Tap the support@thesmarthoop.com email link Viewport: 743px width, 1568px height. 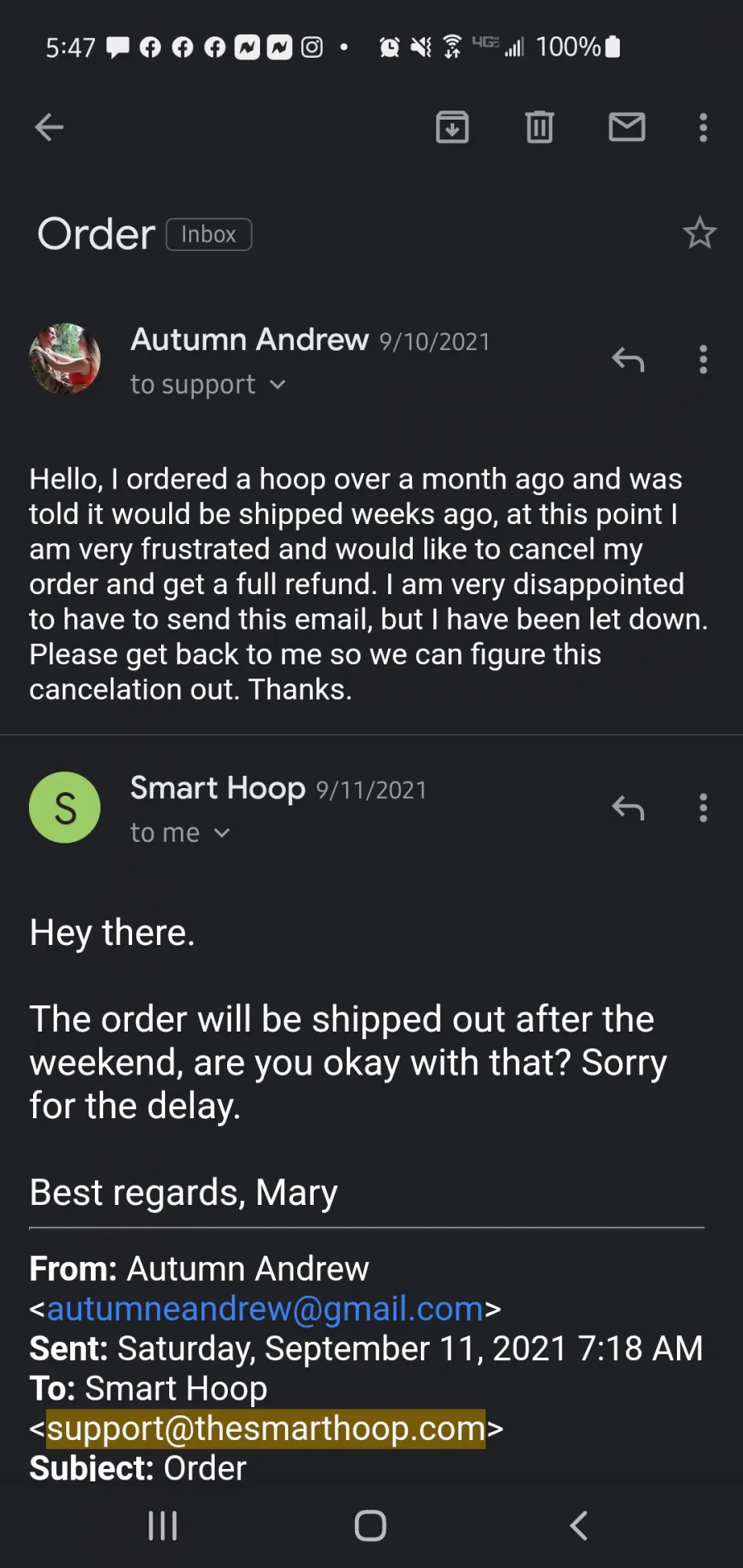[266, 1429]
